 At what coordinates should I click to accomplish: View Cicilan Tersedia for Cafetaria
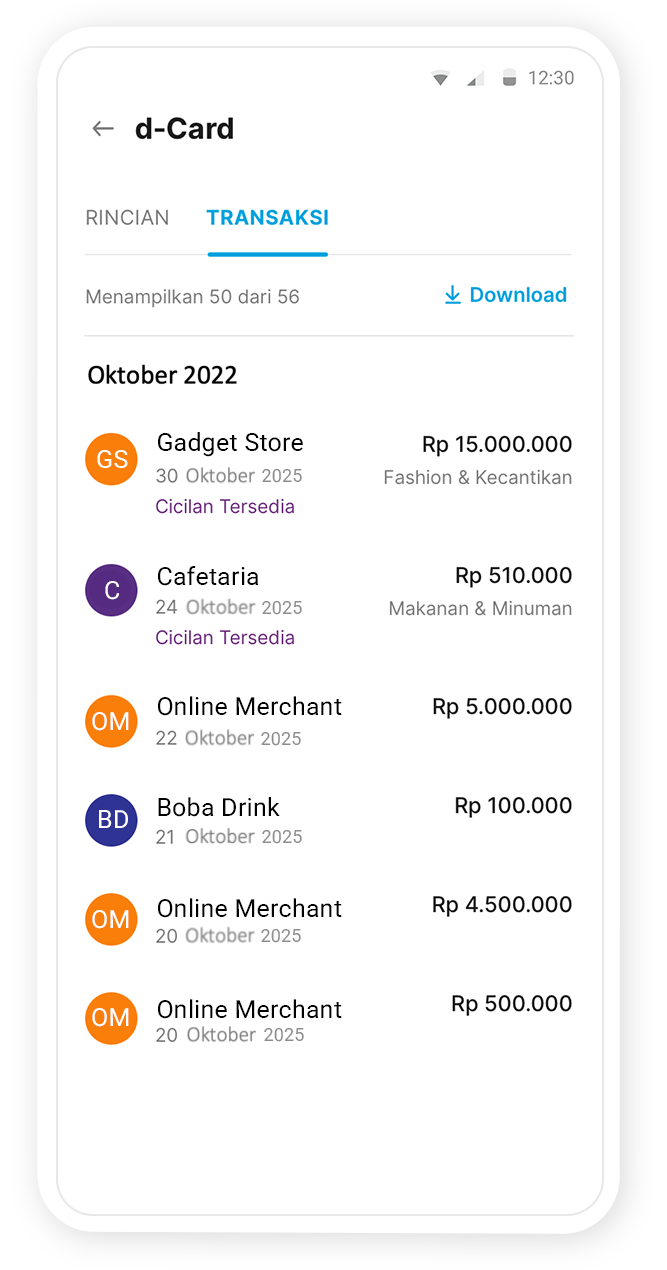(225, 638)
